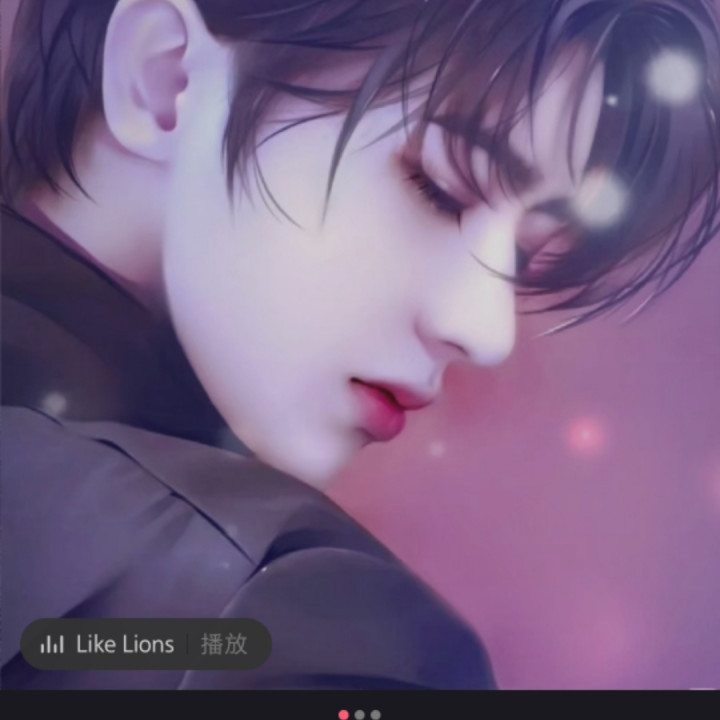This screenshot has width=720, height=720.
Task: Jump to the second page indicator dot
Action: coord(360,714)
